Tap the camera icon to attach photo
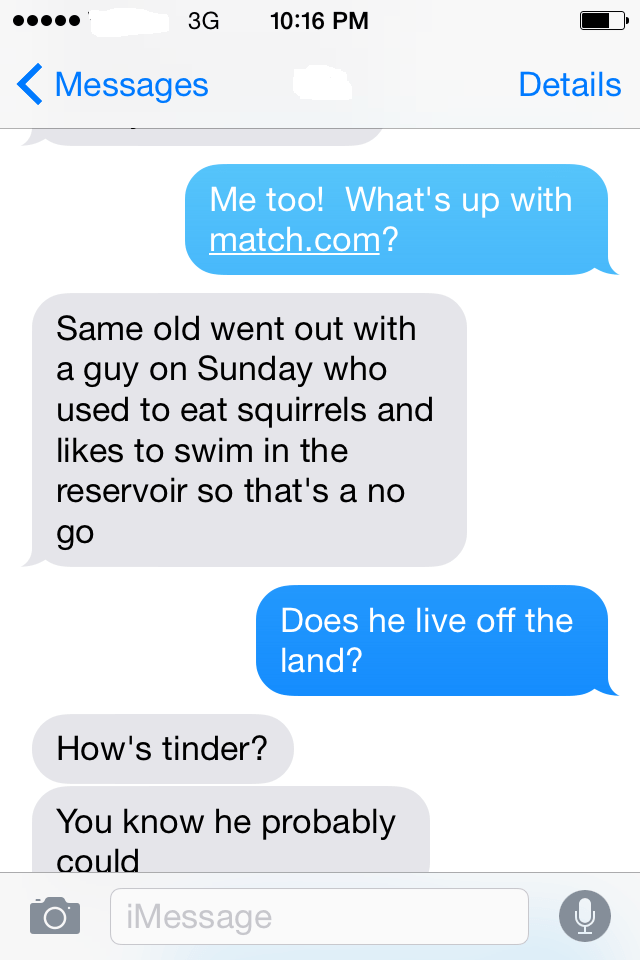 coord(54,915)
